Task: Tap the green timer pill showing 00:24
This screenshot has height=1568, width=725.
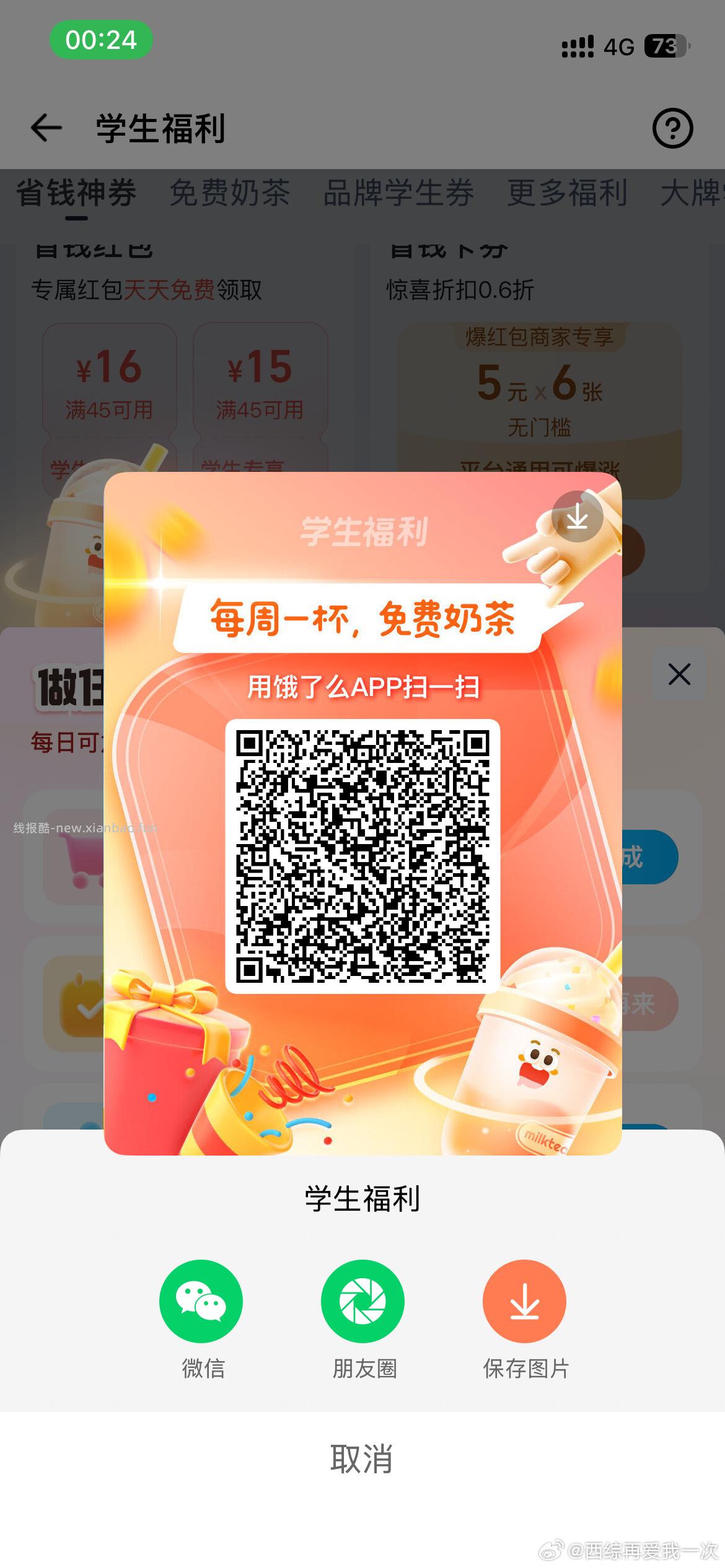Action: [99, 41]
